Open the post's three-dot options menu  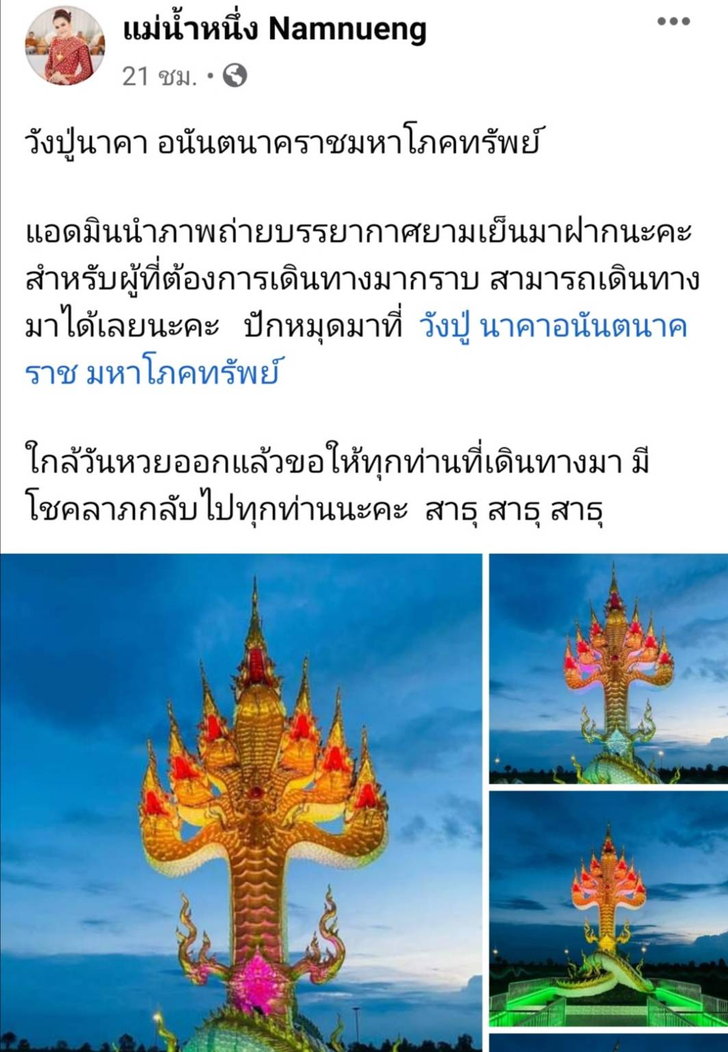tap(673, 22)
